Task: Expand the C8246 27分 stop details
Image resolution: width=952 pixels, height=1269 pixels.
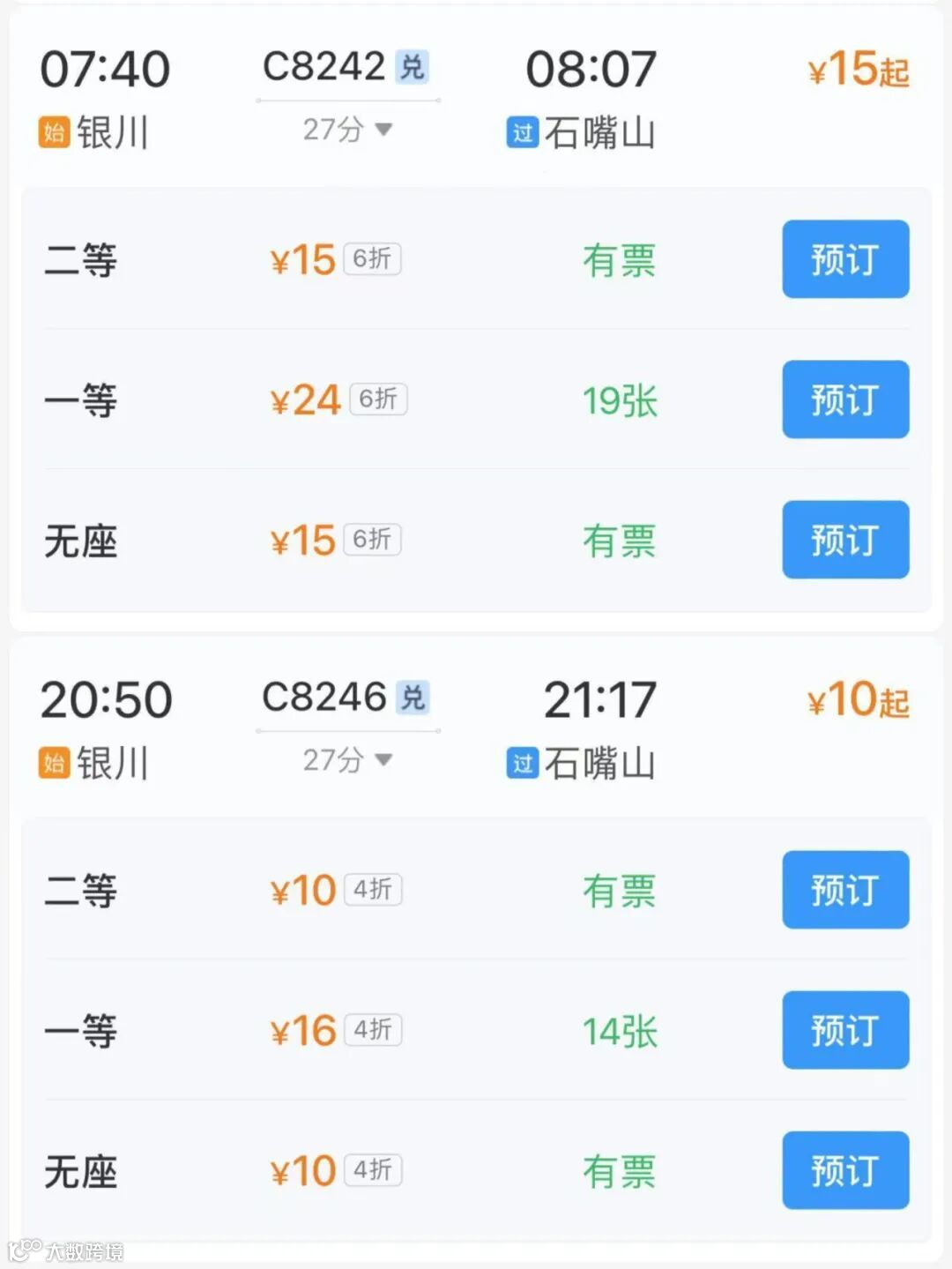Action: (347, 760)
